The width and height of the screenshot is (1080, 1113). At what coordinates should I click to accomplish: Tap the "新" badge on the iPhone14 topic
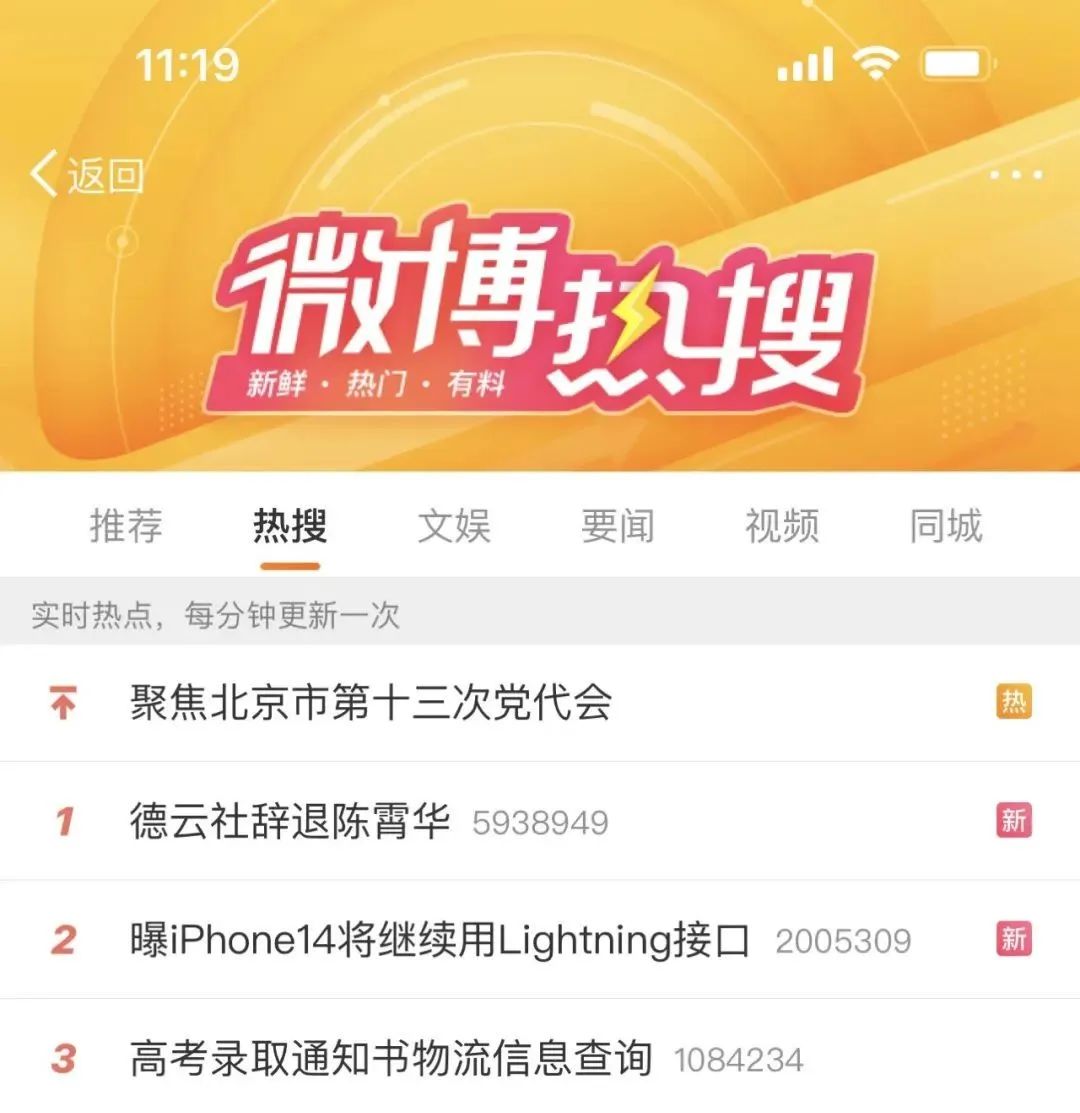[x=1012, y=938]
